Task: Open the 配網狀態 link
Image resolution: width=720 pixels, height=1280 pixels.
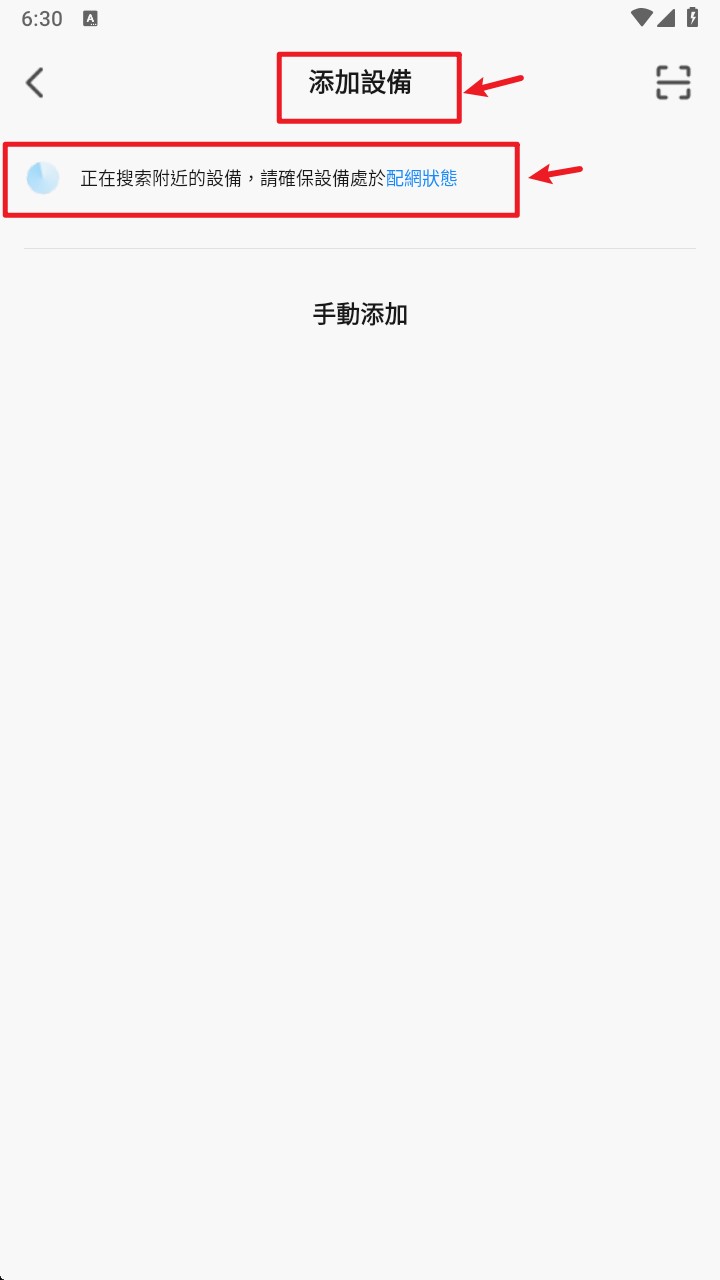Action: click(421, 179)
